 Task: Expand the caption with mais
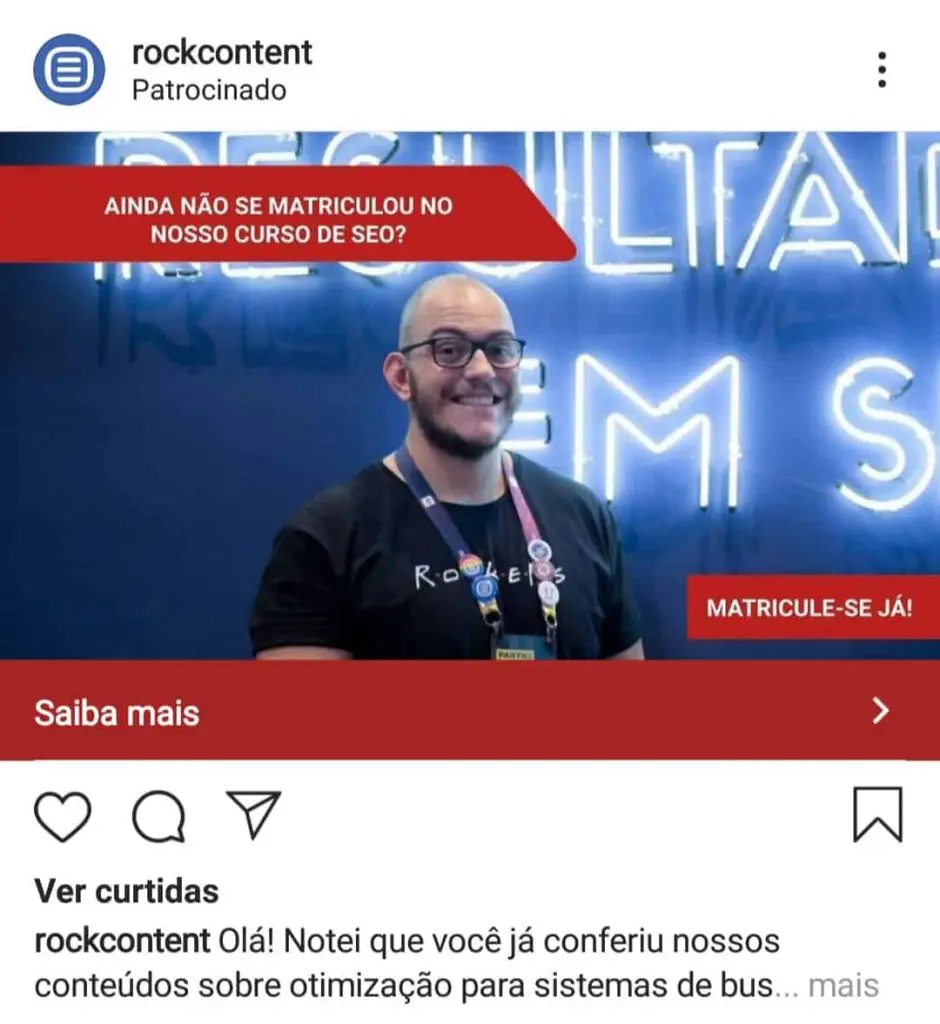(x=843, y=985)
